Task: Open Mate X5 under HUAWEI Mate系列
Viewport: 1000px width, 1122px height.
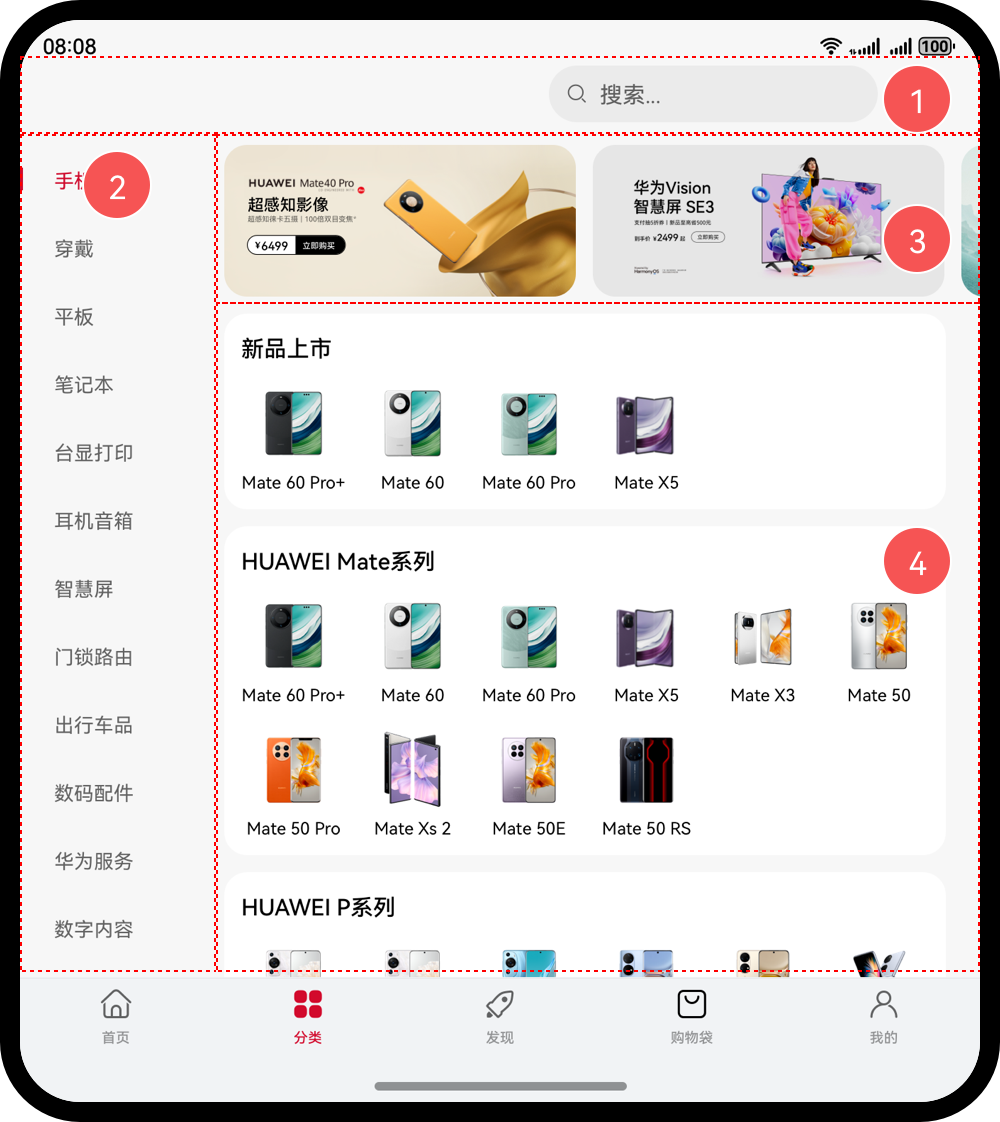Action: click(646, 650)
